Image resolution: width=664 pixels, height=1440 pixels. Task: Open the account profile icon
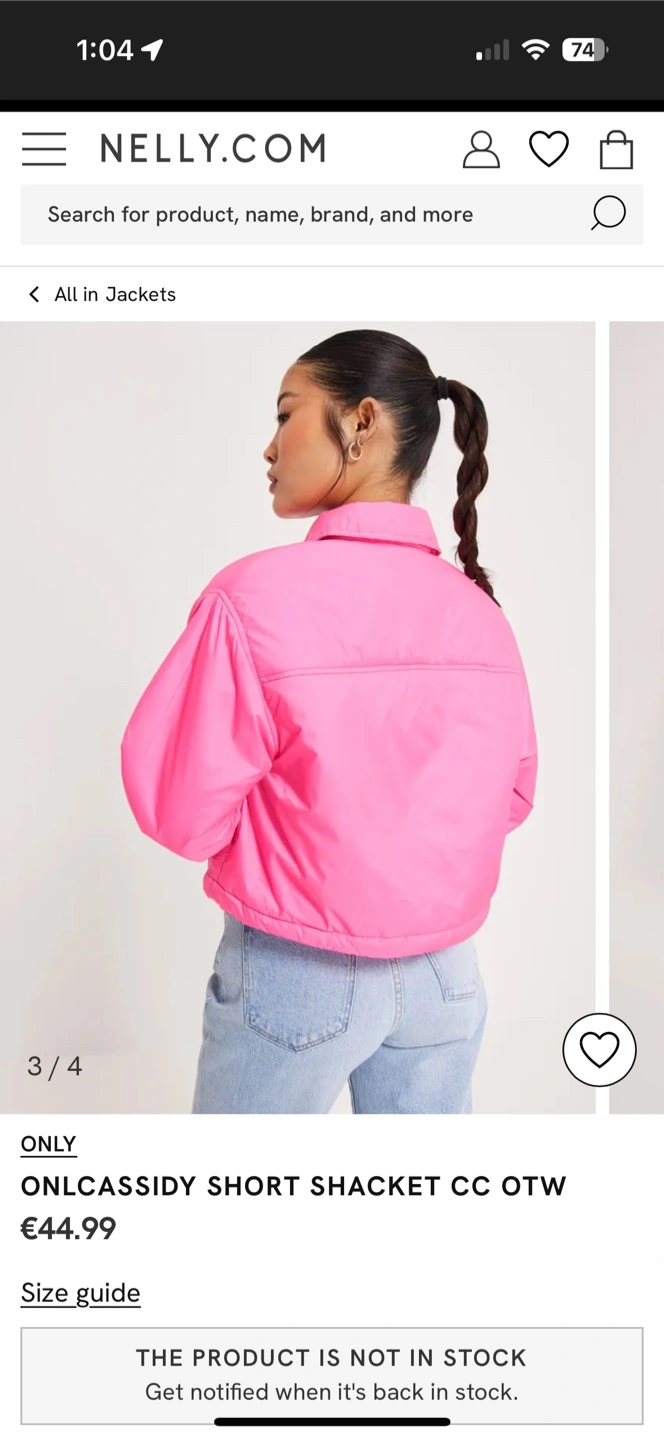click(x=481, y=149)
